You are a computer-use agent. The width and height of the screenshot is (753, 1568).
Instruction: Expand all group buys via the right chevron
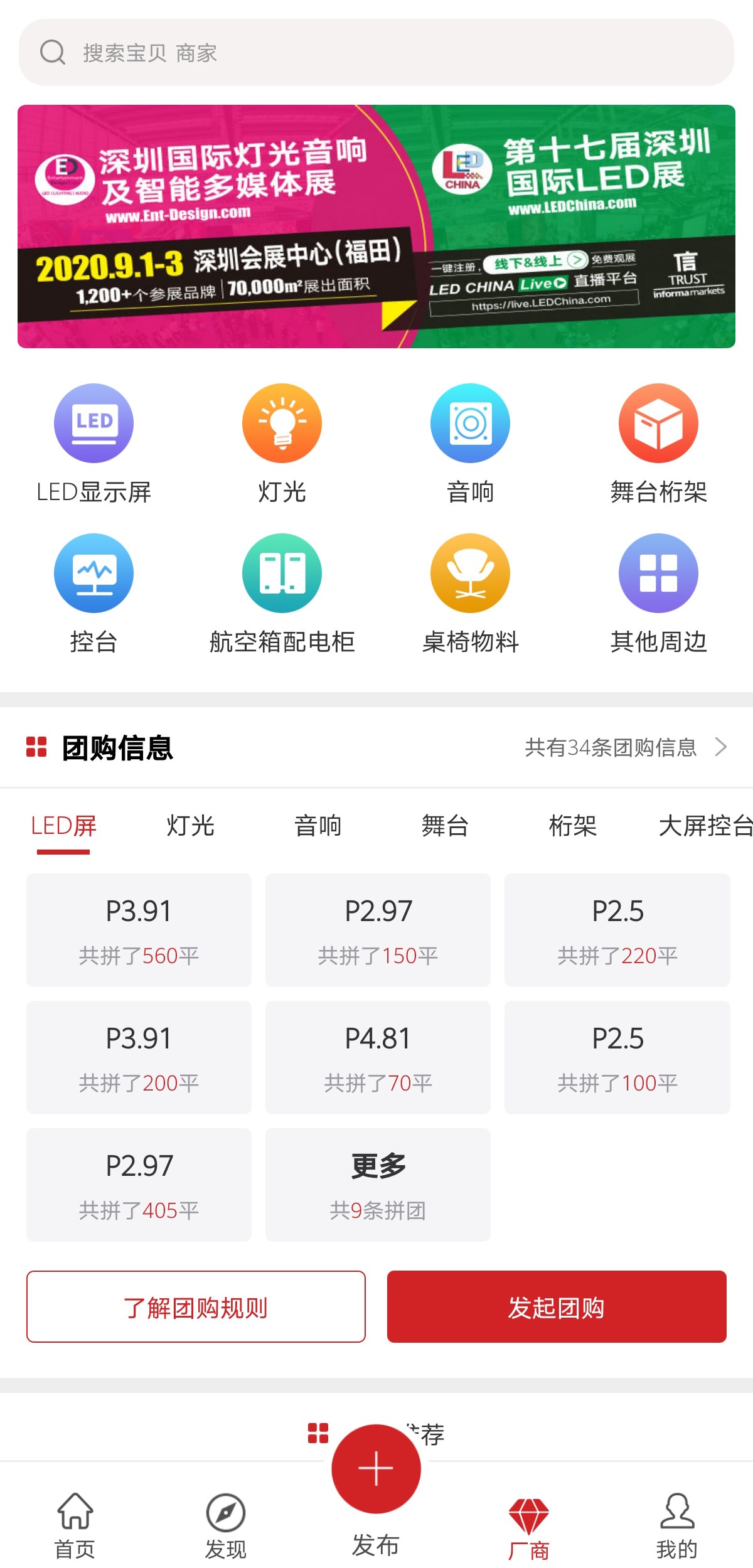720,747
